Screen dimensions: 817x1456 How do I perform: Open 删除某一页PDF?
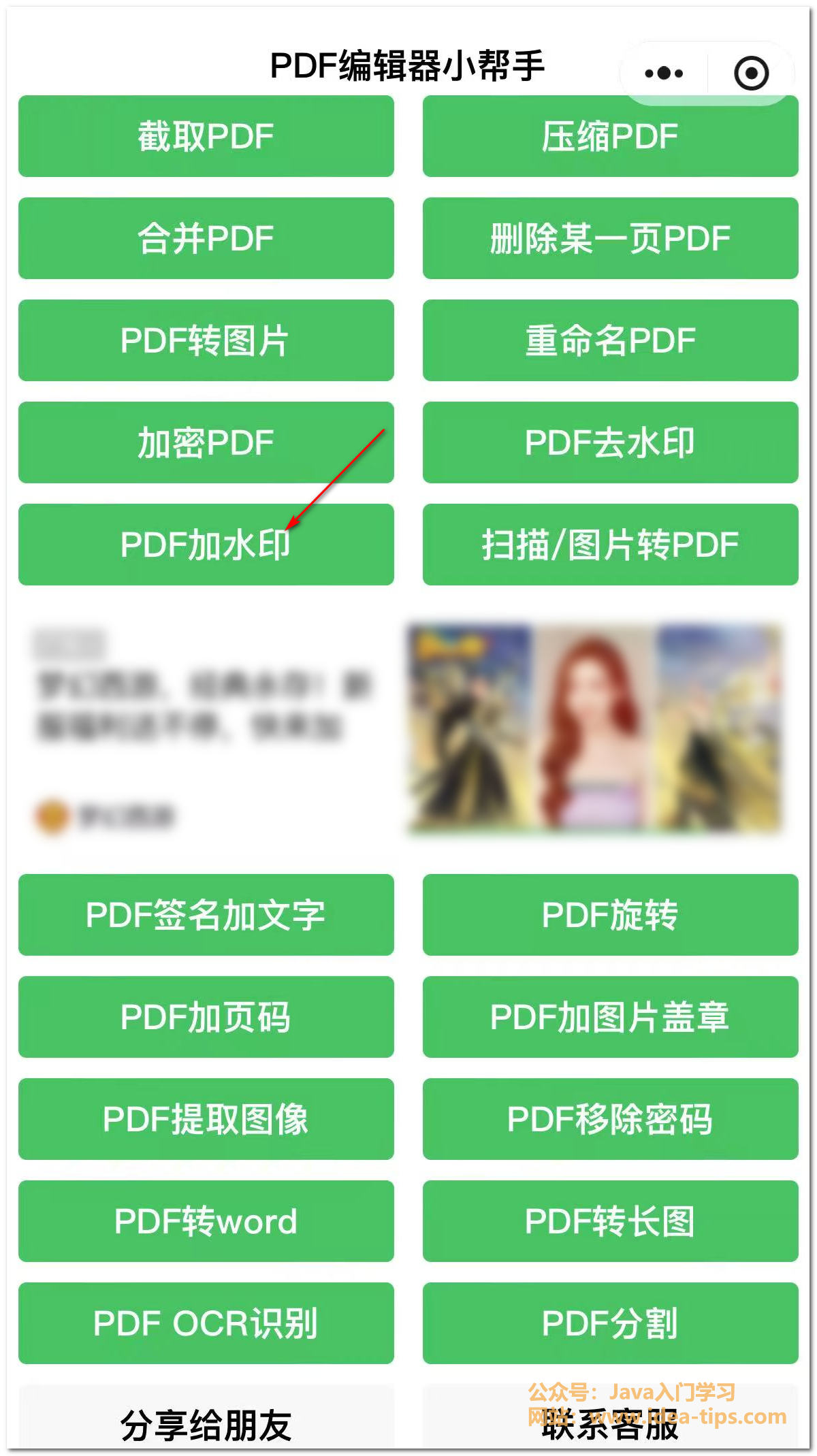[610, 238]
